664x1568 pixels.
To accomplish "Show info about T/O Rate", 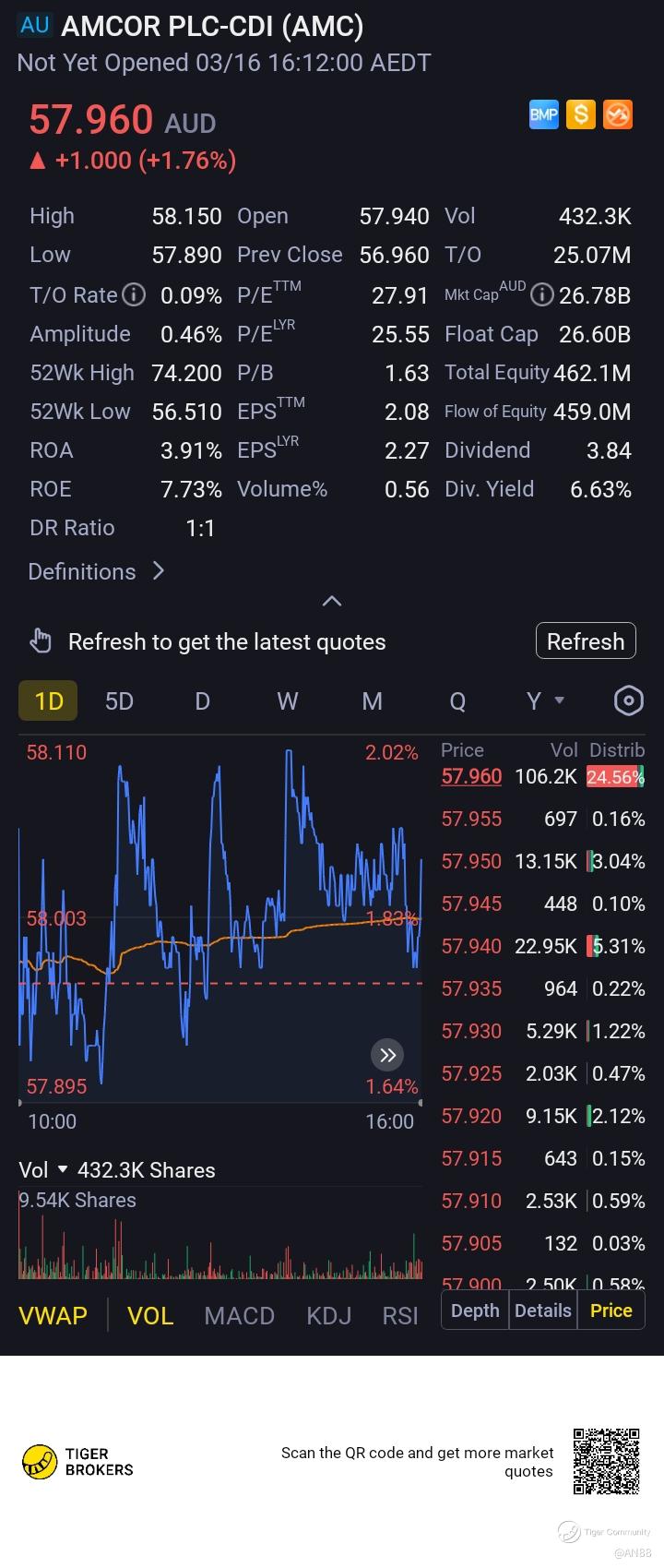I will coord(135,295).
